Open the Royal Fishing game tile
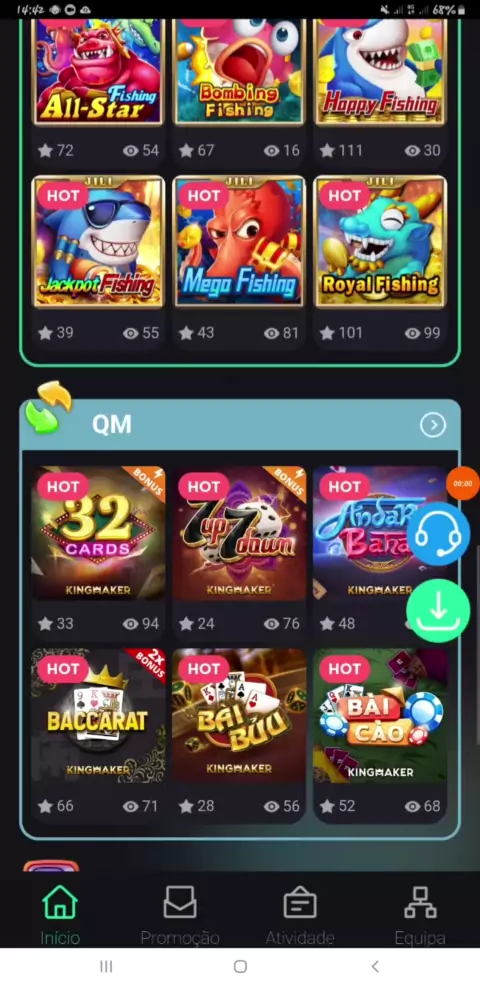 380,241
